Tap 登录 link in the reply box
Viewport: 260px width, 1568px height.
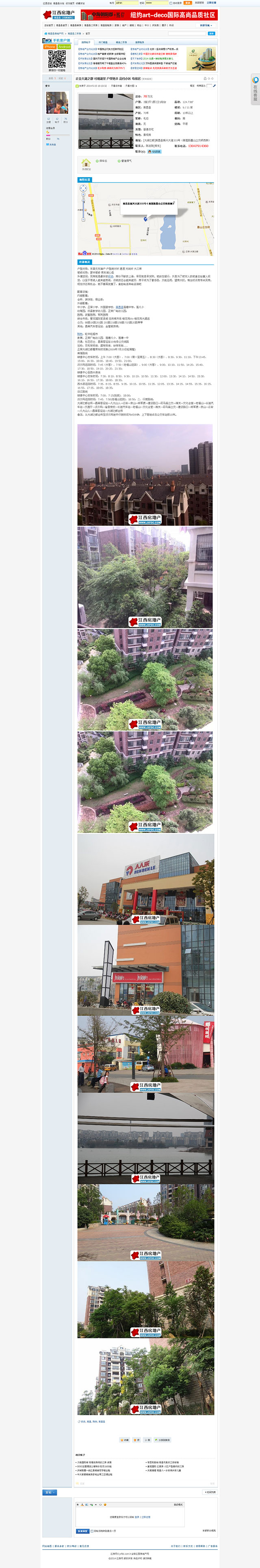137,1518
